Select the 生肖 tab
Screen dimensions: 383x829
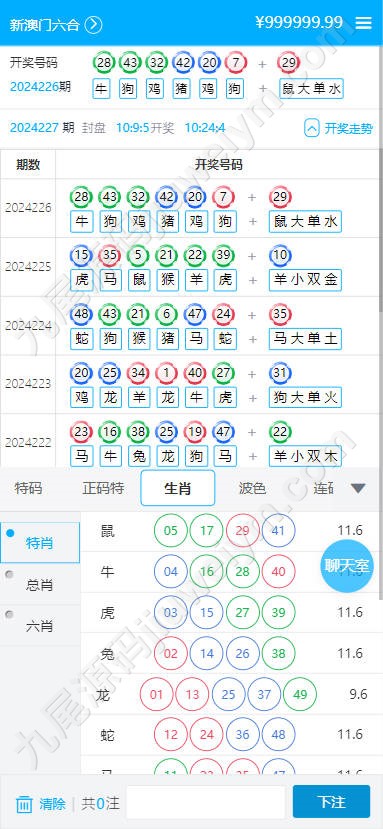click(x=178, y=488)
